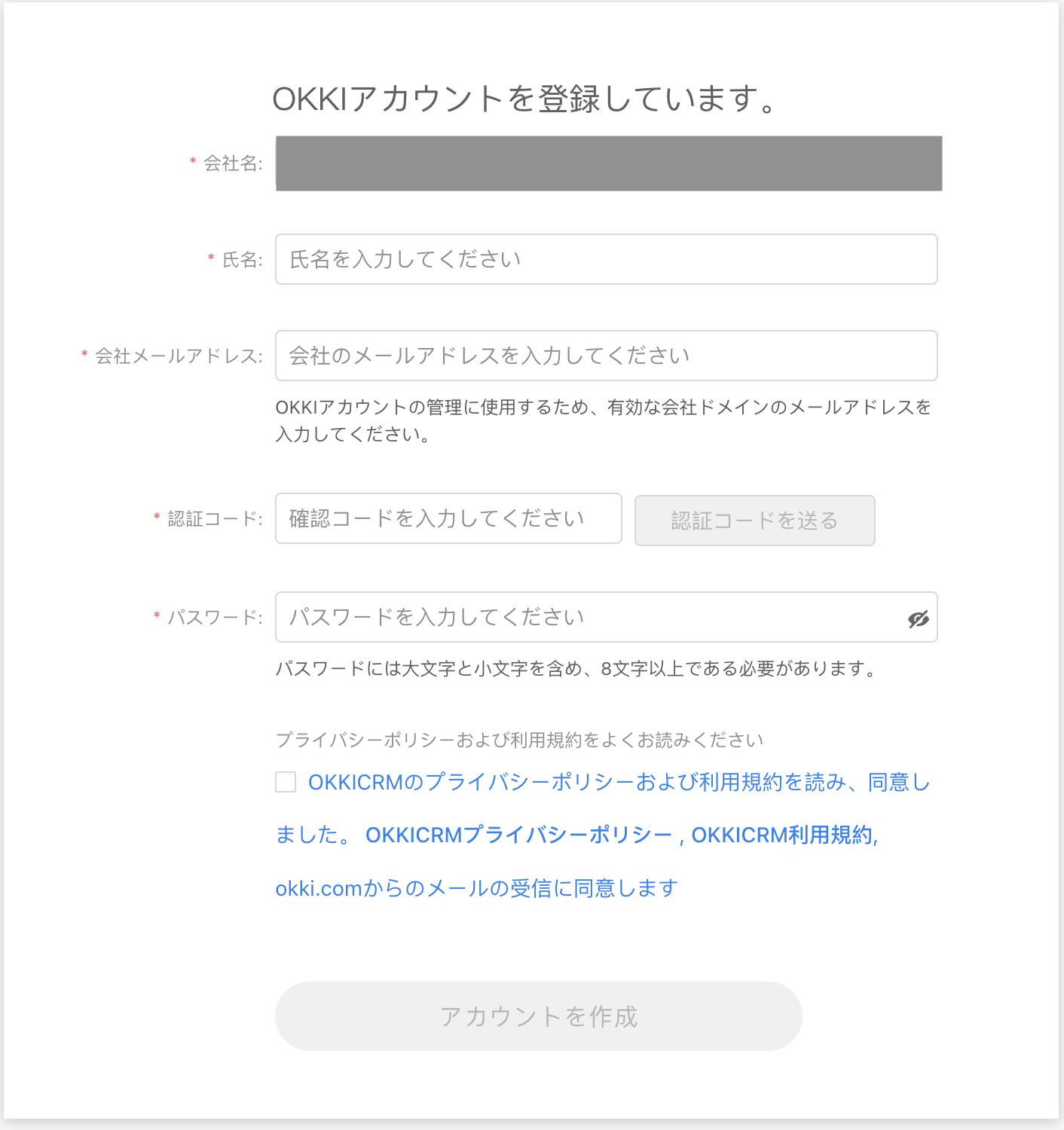Focus the 氏名 name input field
Screen dimensions: 1064x1130
[606, 259]
